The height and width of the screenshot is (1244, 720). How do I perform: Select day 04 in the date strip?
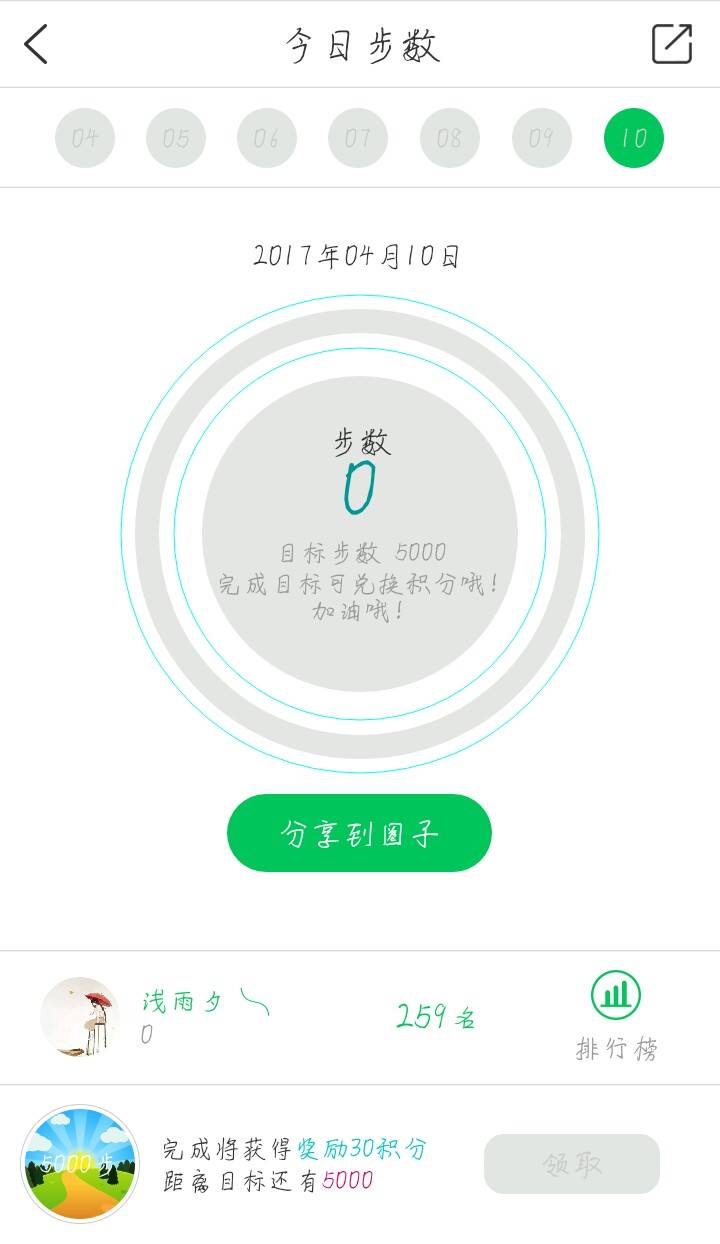(x=85, y=138)
